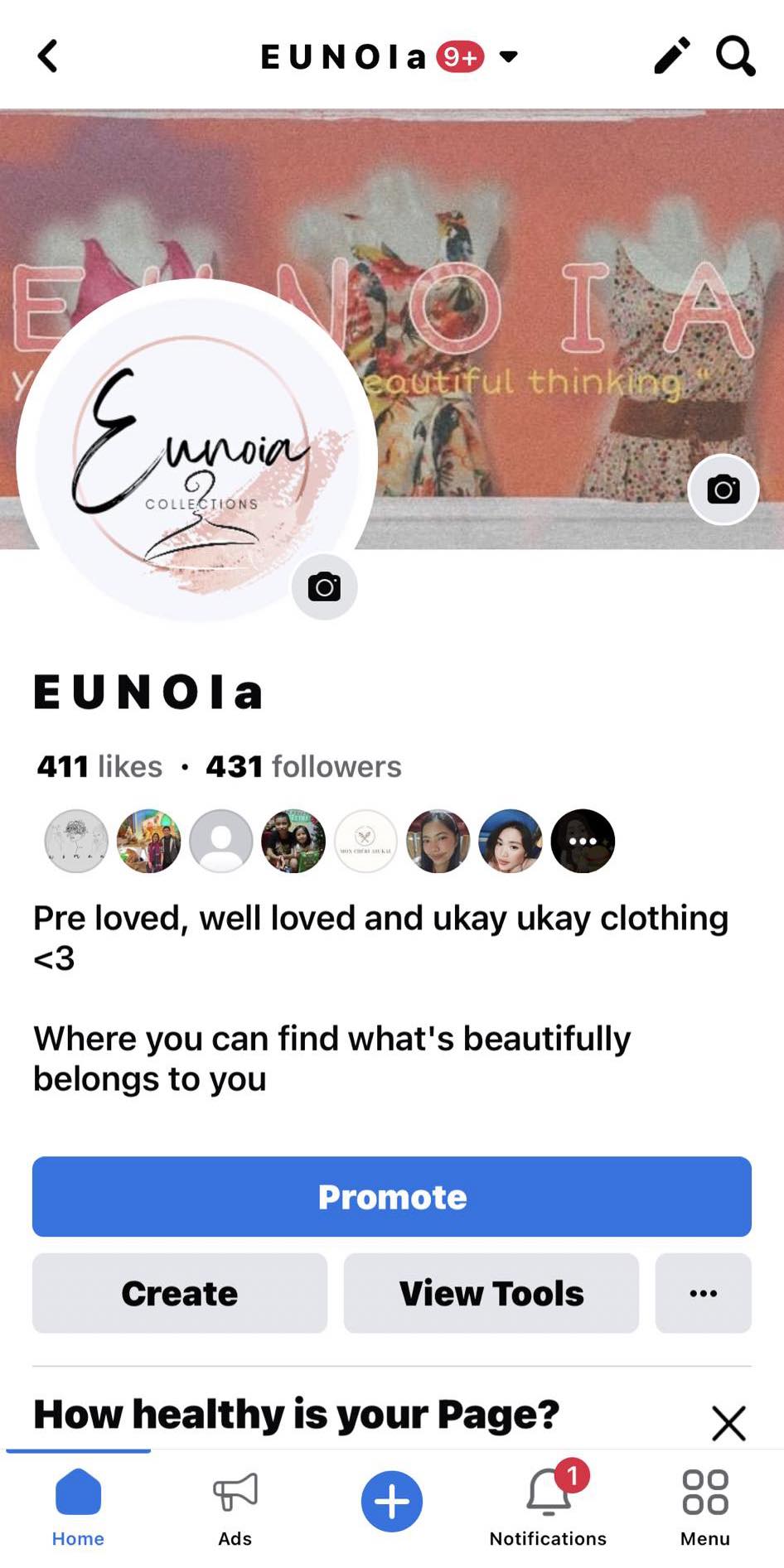The height and width of the screenshot is (1568, 784).
Task: Tap the Create button
Action: coord(179,1293)
